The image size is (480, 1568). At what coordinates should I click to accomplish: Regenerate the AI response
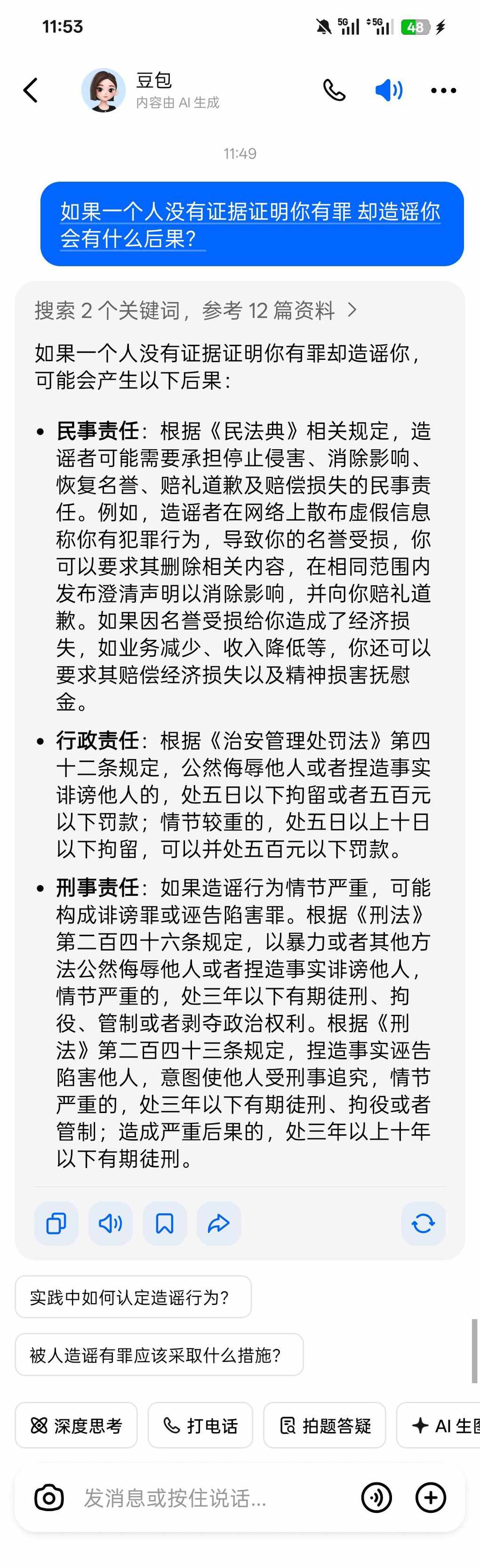tap(423, 1223)
